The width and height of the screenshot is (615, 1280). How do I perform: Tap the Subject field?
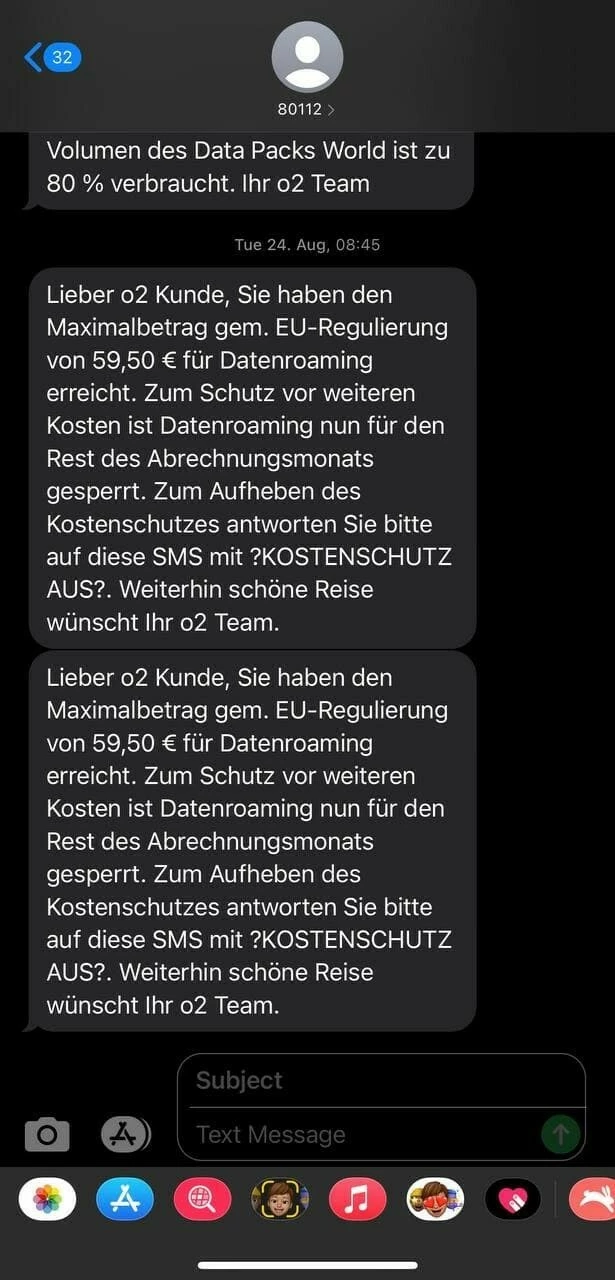tap(380, 1081)
